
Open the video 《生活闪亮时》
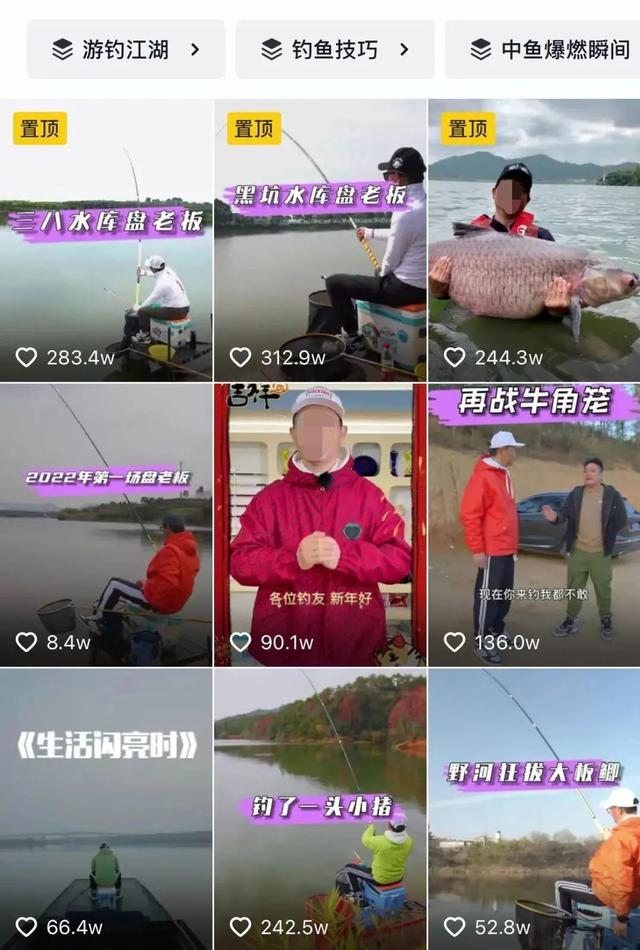(106, 809)
